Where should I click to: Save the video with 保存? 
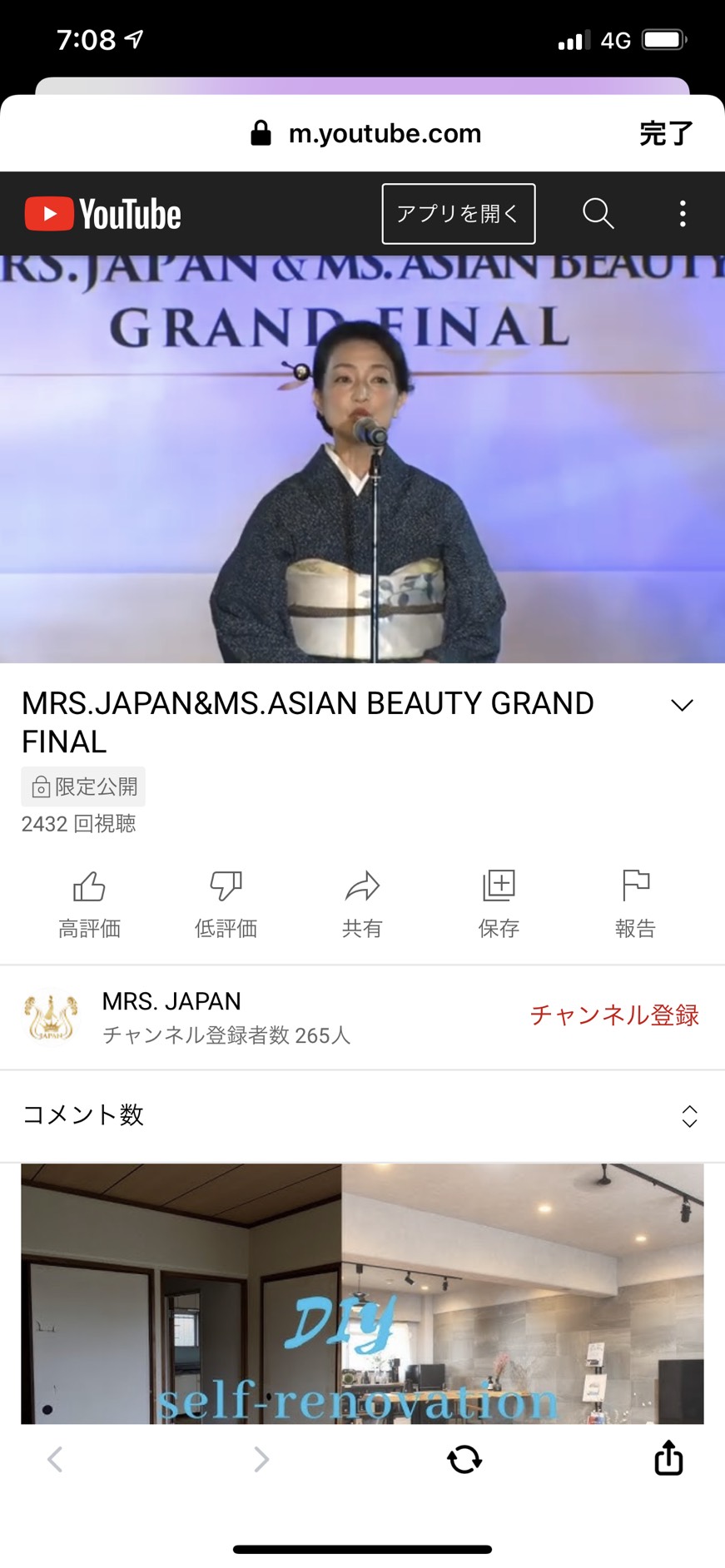pos(499,904)
